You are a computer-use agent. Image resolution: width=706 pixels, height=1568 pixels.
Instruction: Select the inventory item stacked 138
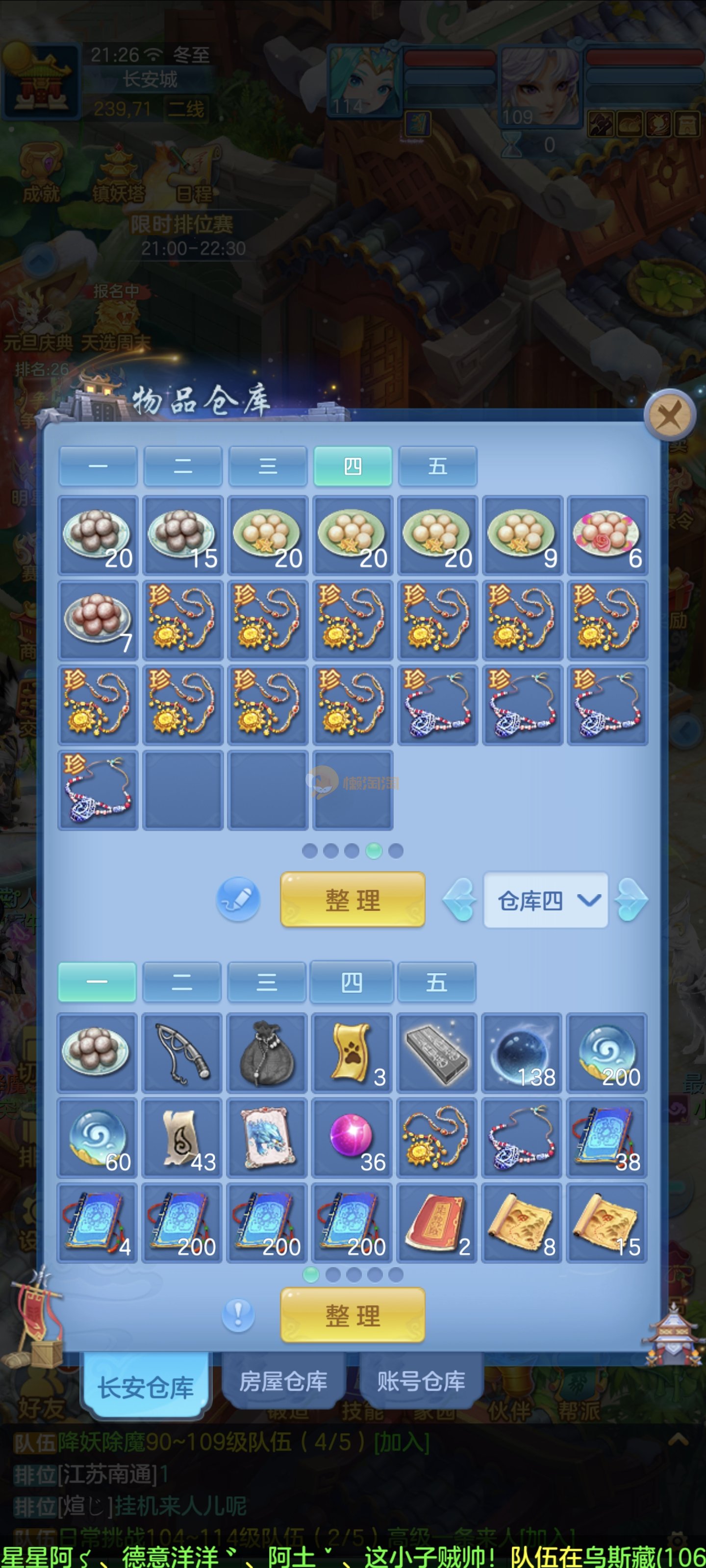[x=522, y=1053]
